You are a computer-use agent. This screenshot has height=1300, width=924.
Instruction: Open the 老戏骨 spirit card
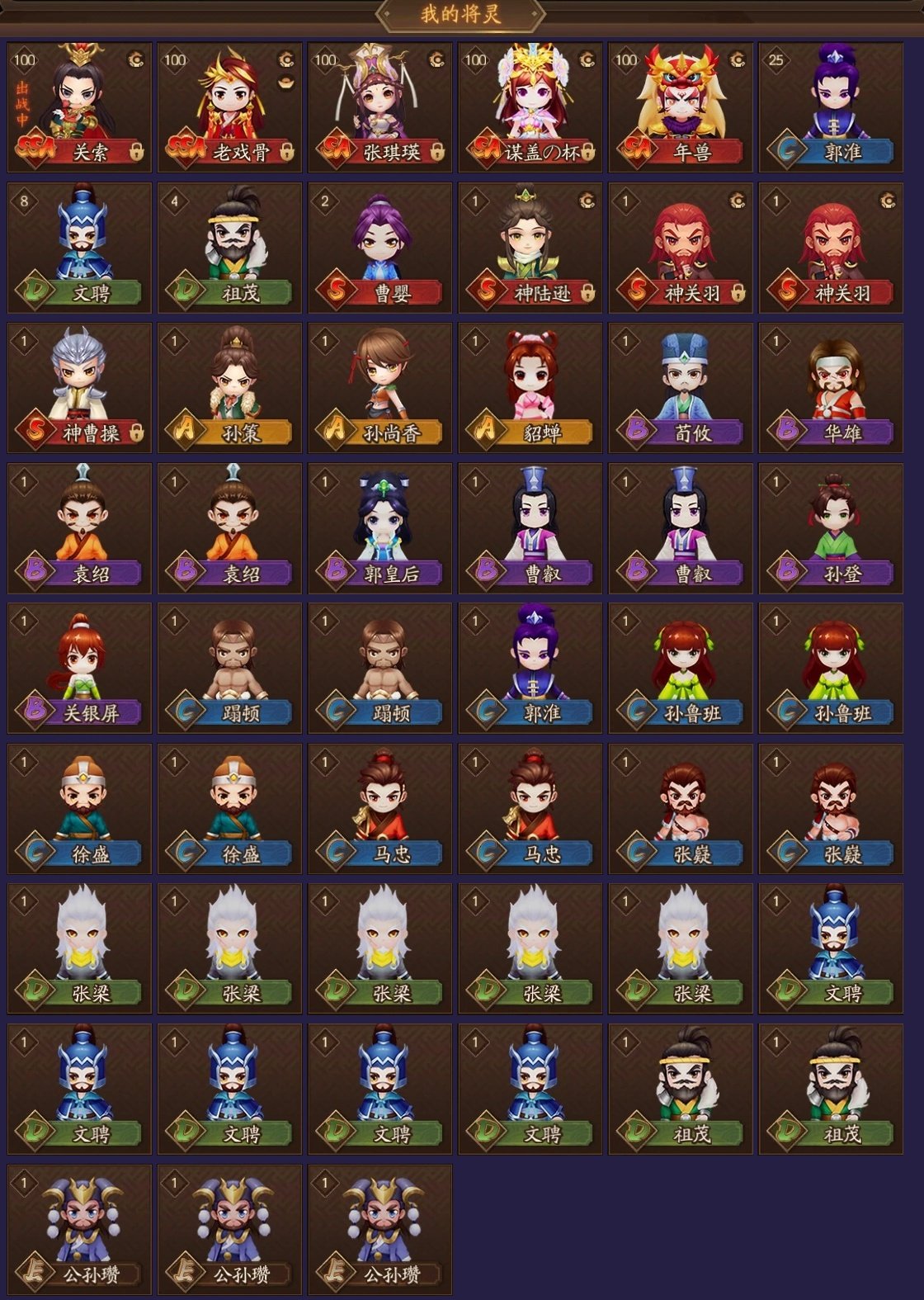point(229,107)
